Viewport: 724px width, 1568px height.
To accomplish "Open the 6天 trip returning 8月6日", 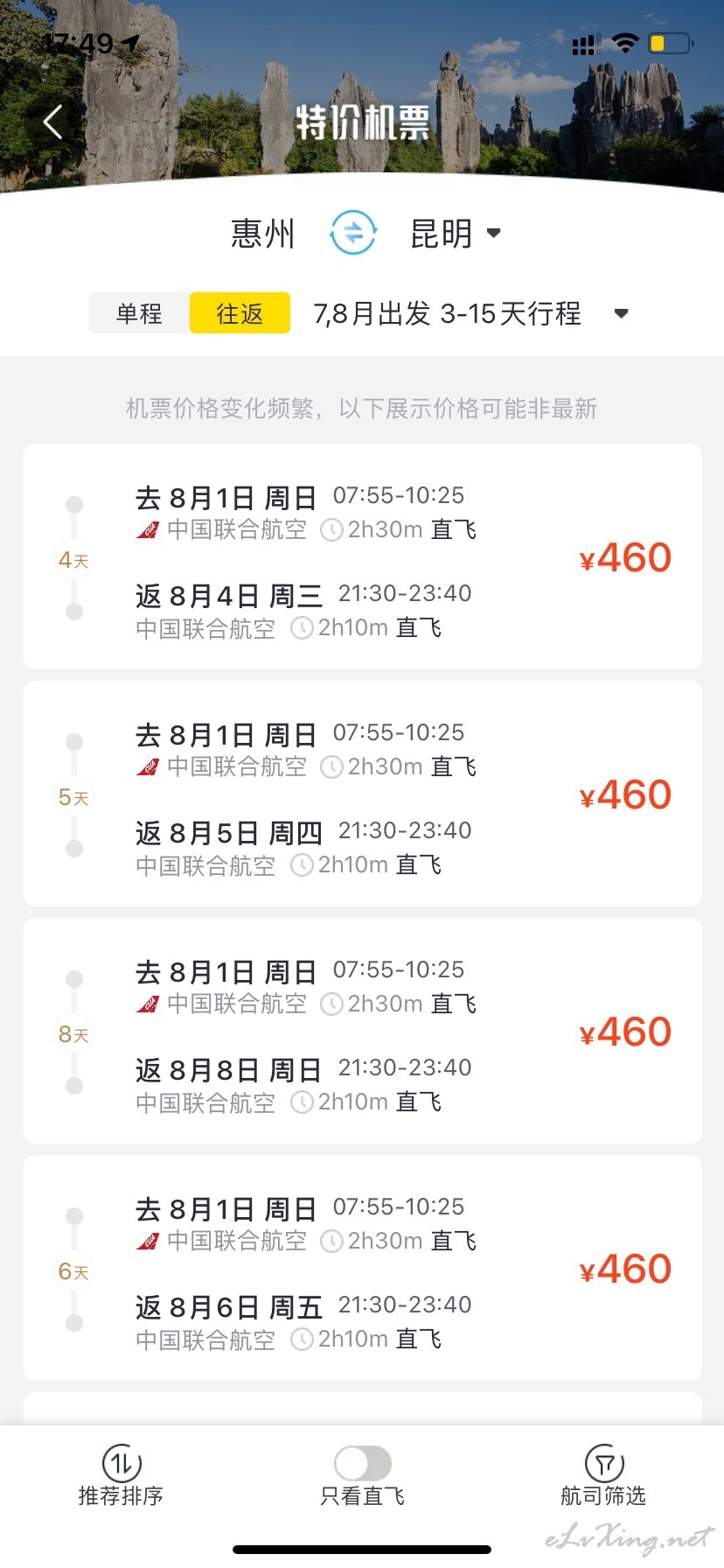I will pyautogui.click(x=363, y=1268).
